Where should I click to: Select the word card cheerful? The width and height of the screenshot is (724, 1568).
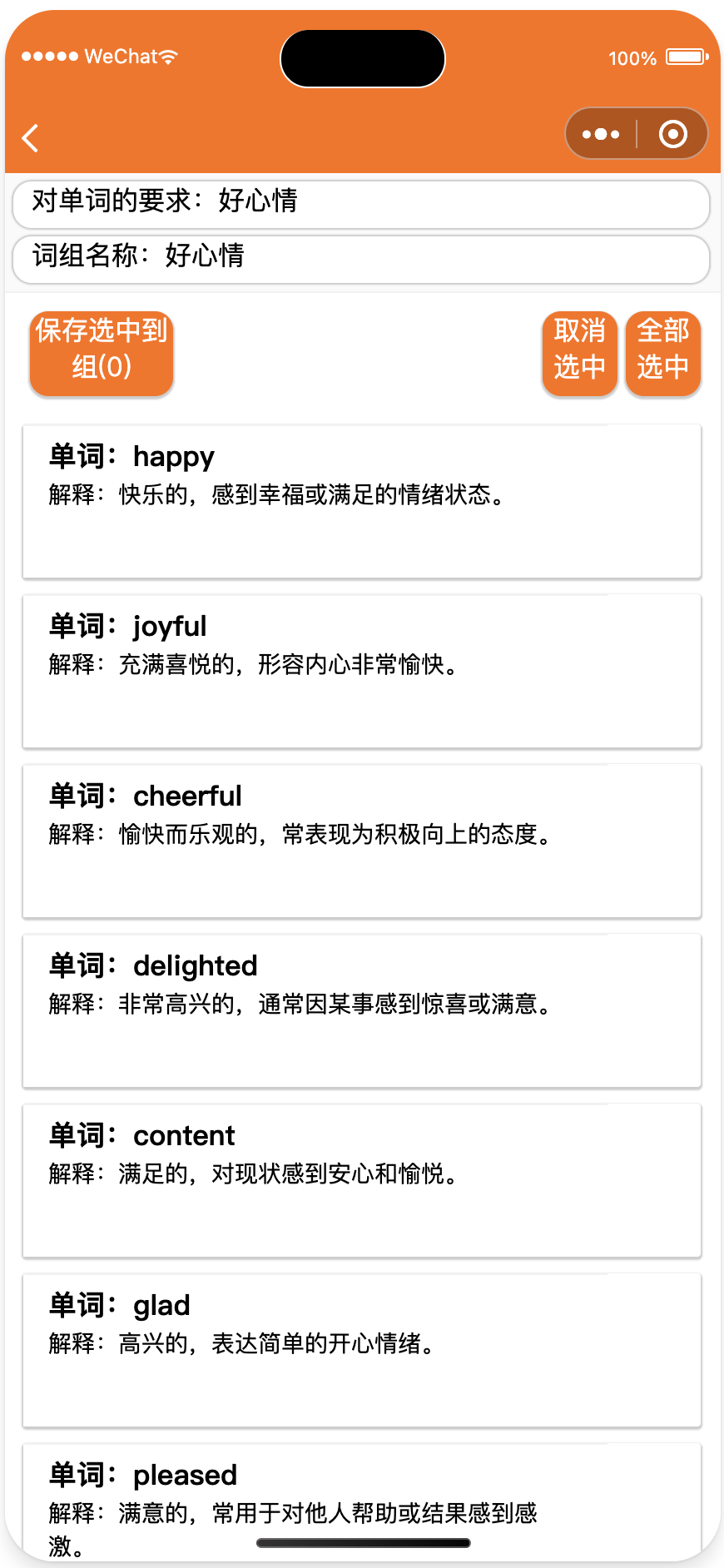tap(361, 841)
